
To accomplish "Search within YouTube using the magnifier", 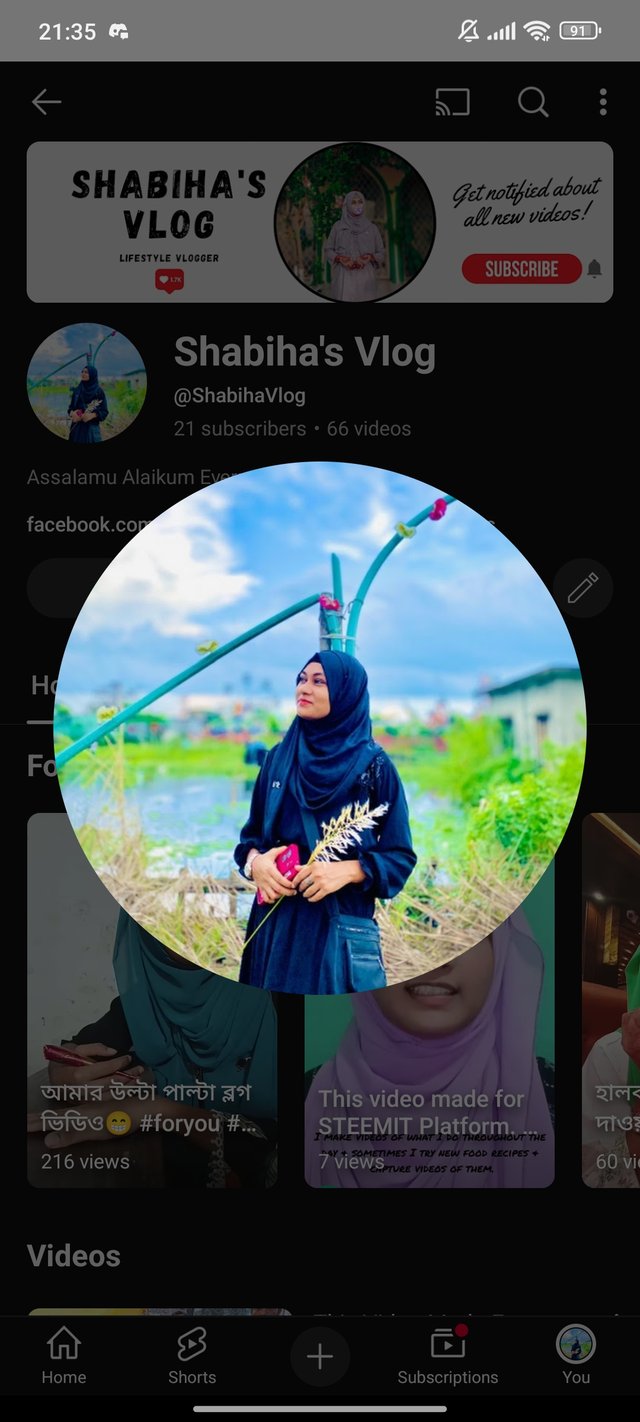I will pyautogui.click(x=533, y=101).
